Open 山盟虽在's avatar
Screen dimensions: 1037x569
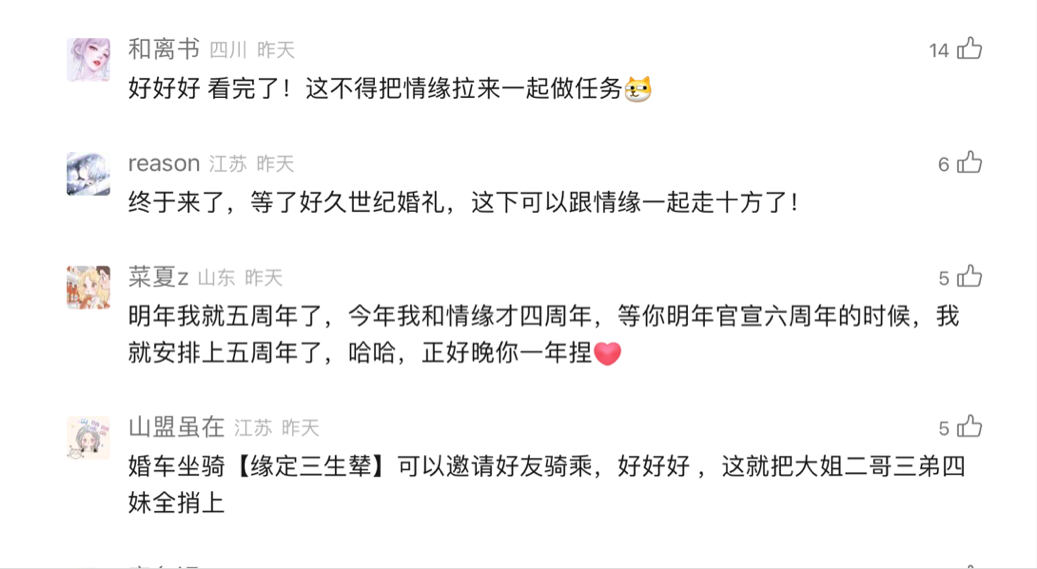[88, 437]
